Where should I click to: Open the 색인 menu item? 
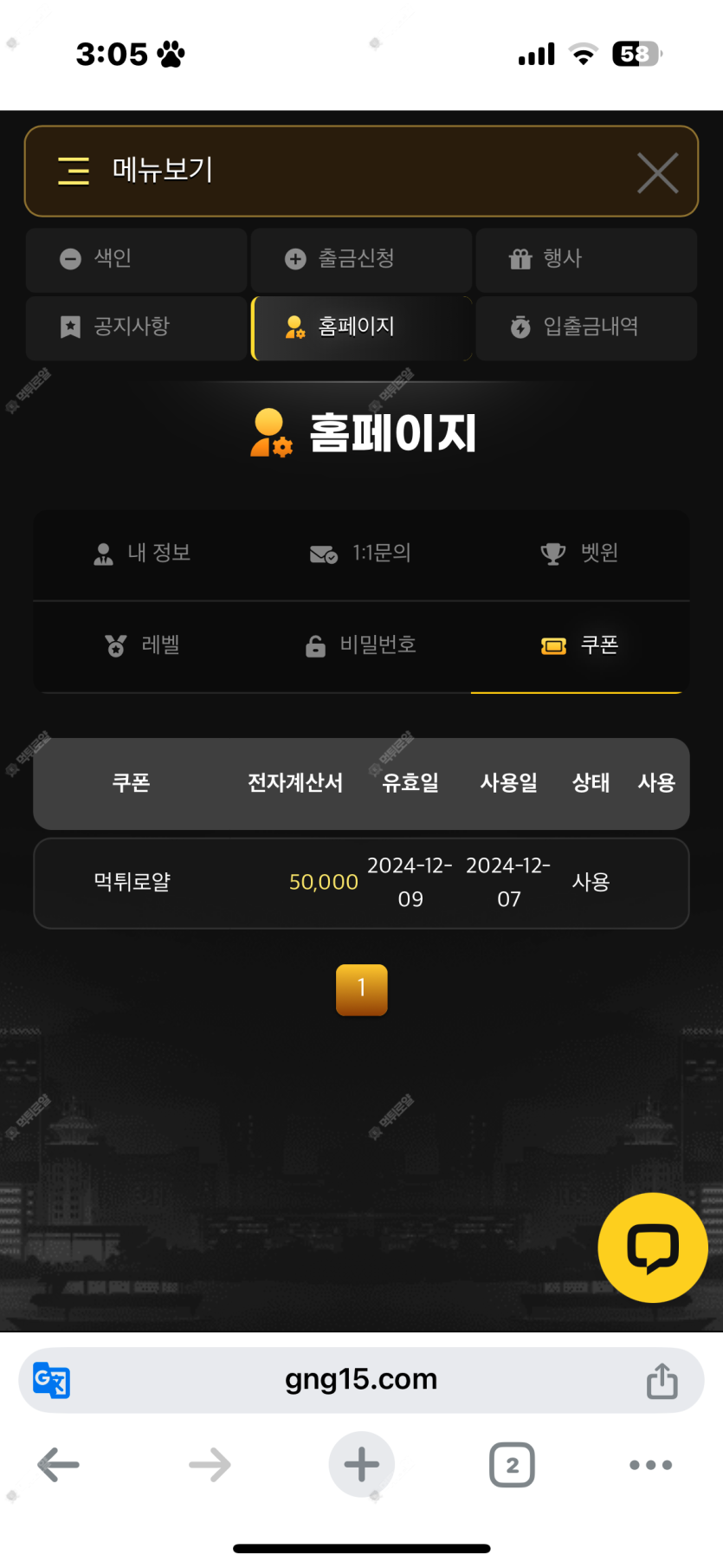pyautogui.click(x=136, y=259)
